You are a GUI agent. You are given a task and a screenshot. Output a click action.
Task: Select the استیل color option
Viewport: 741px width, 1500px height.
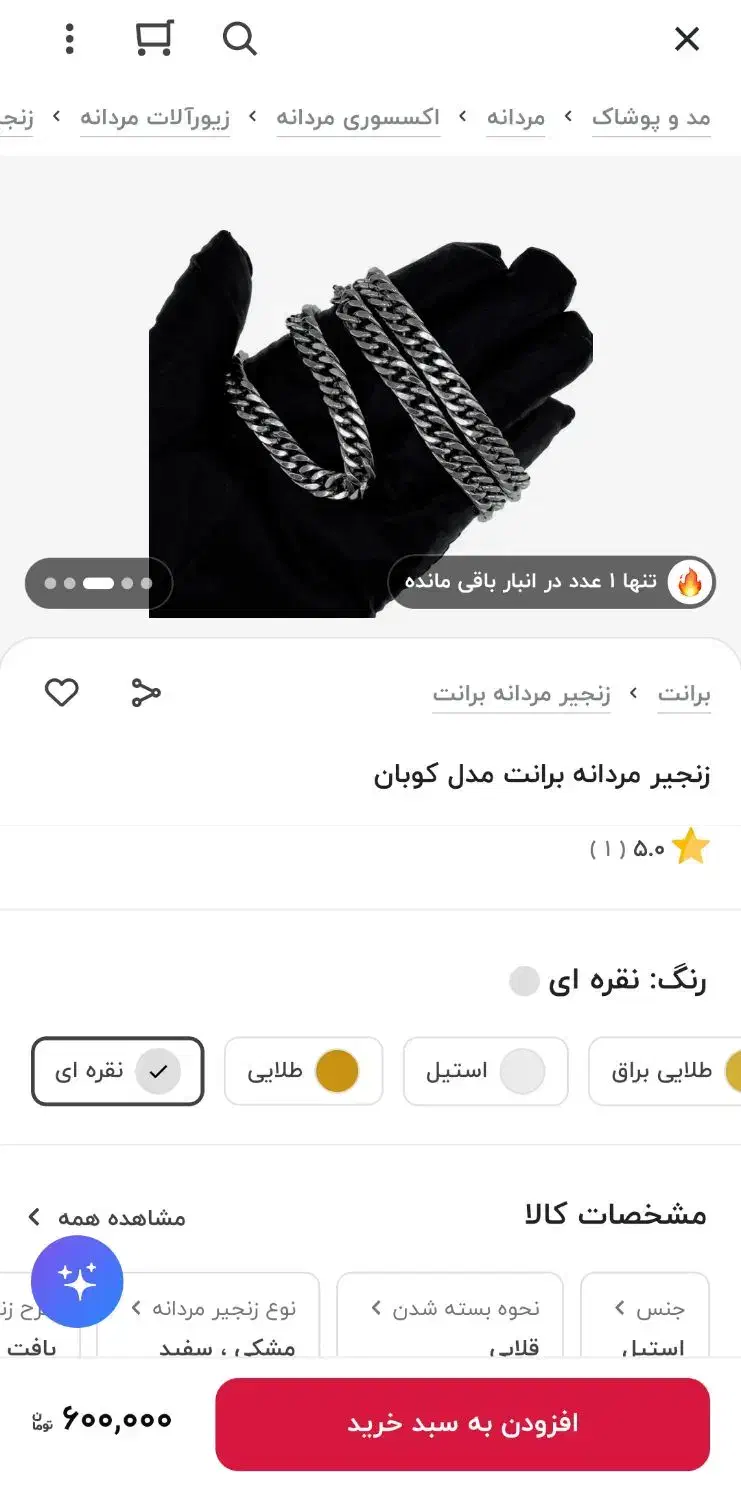(x=486, y=1071)
